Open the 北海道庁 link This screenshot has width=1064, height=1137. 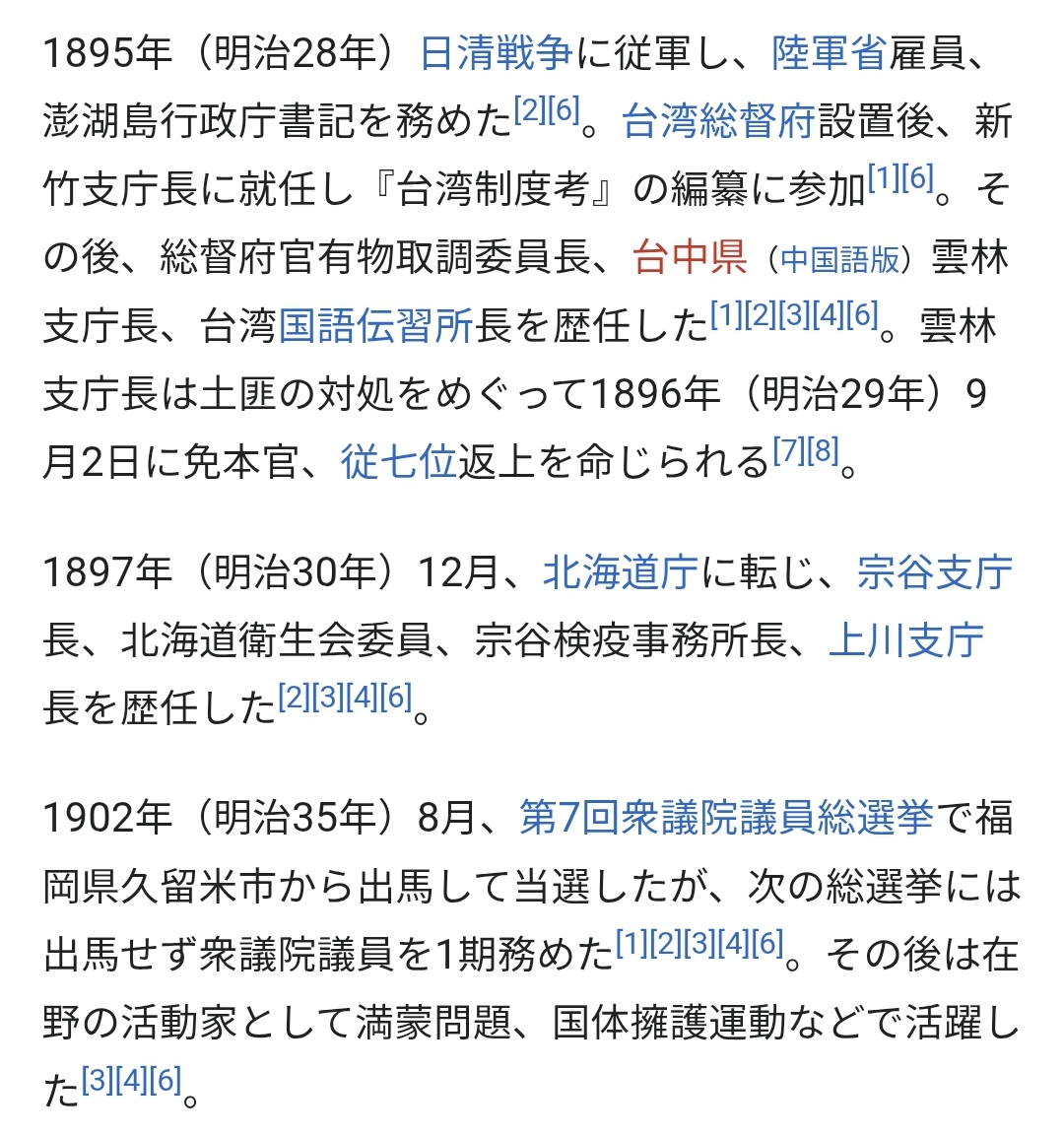[x=620, y=571]
